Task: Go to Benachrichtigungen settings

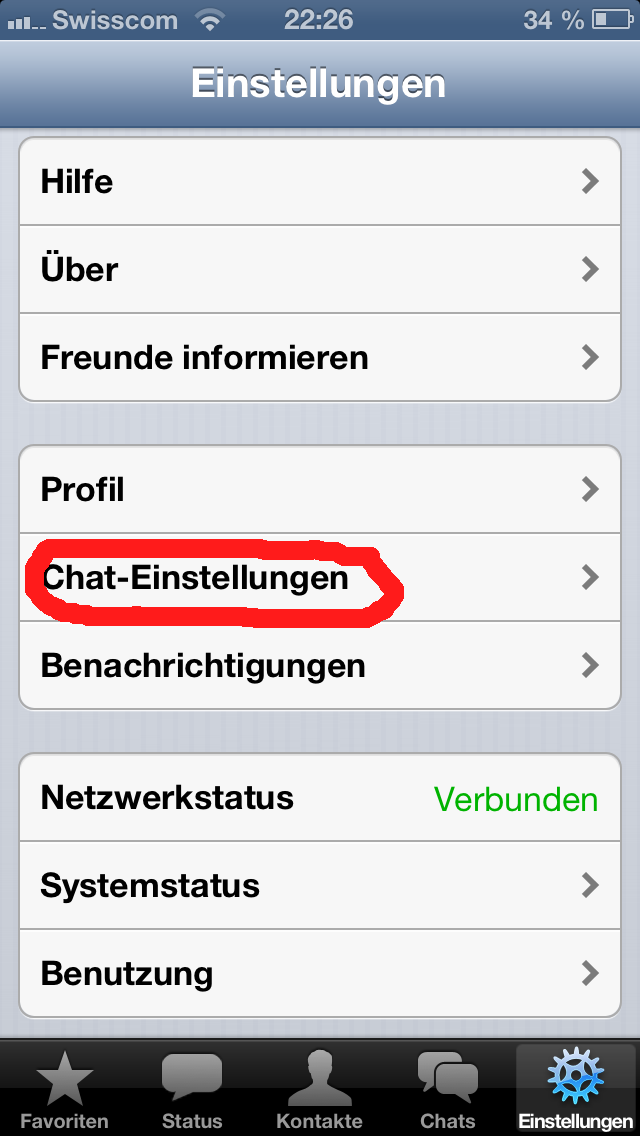Action: pos(320,665)
